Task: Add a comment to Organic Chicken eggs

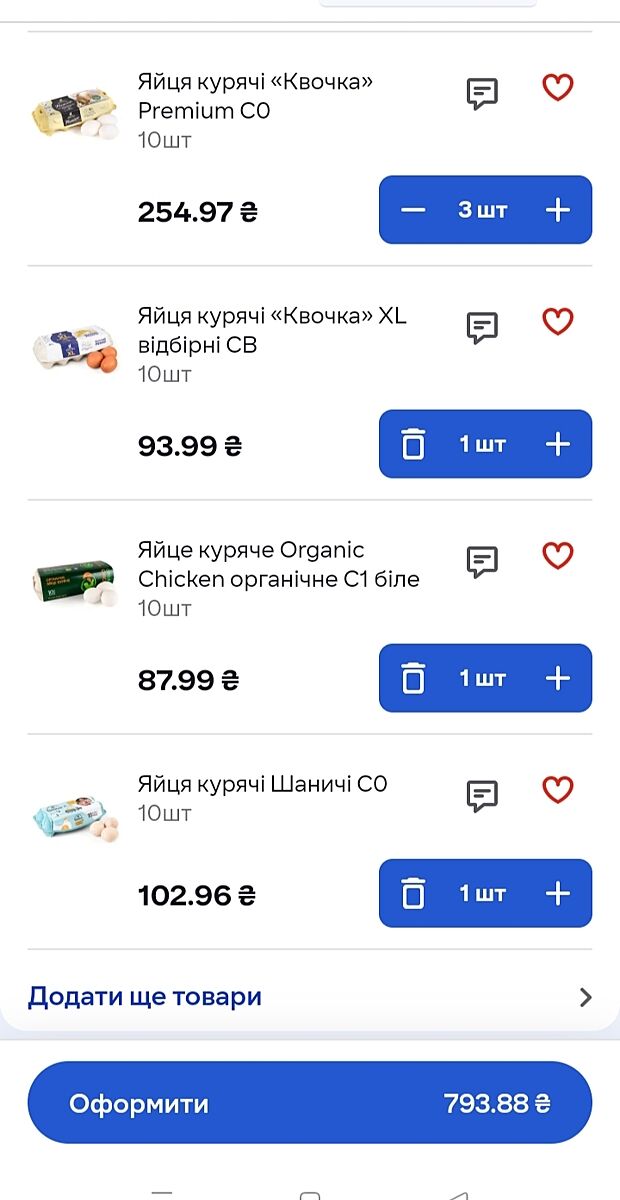Action: tap(483, 562)
